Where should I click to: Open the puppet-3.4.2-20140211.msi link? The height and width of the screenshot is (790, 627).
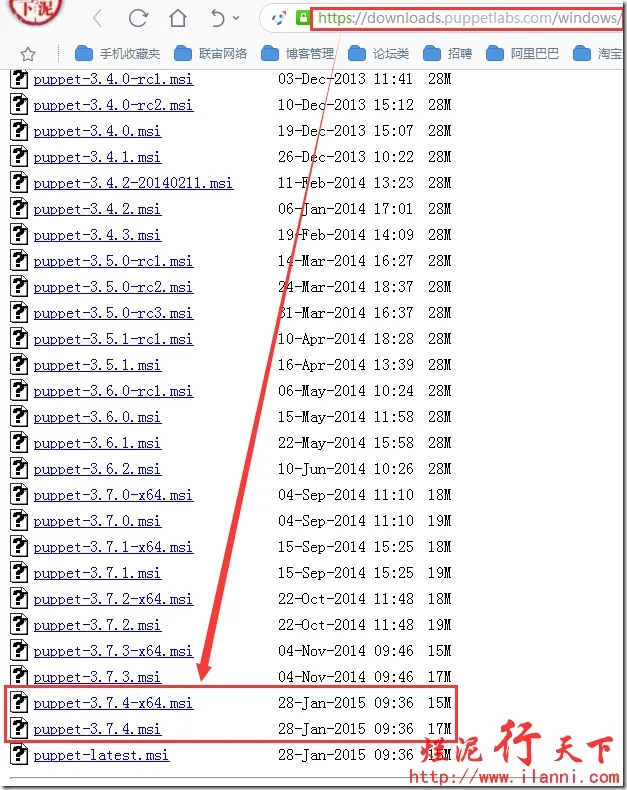coord(133,183)
